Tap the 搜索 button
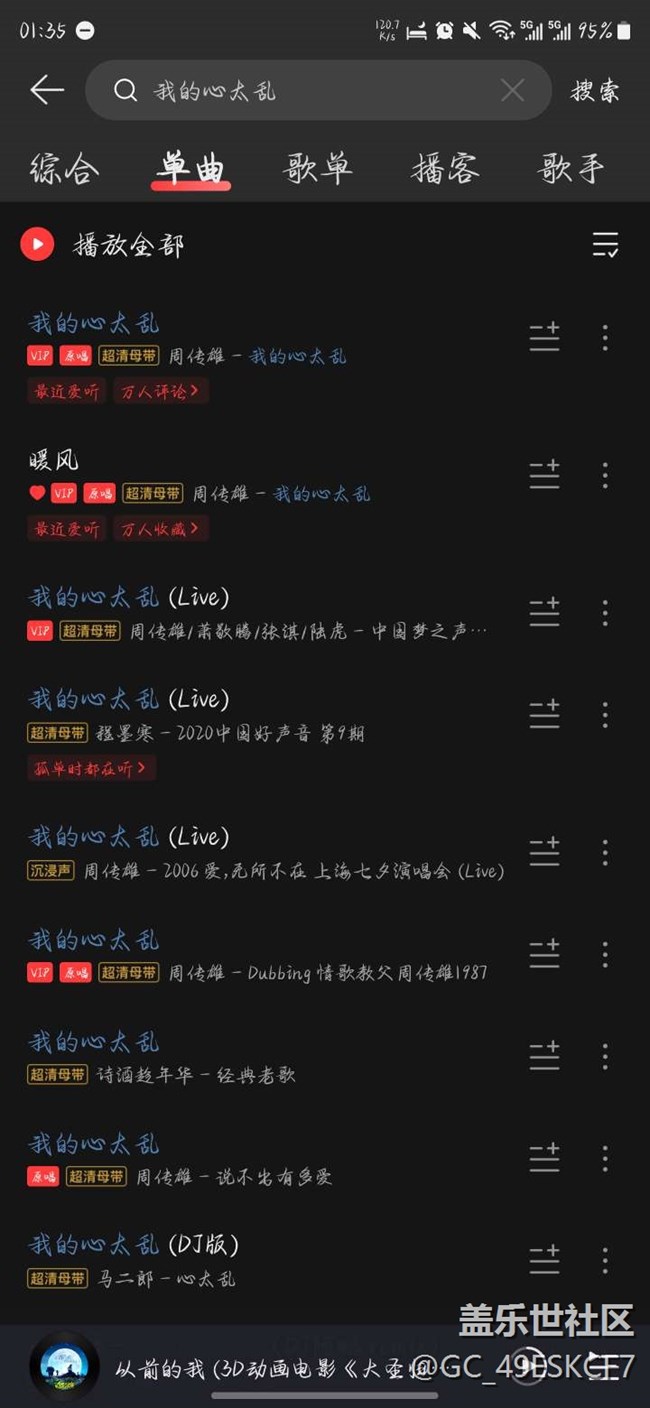 point(595,91)
